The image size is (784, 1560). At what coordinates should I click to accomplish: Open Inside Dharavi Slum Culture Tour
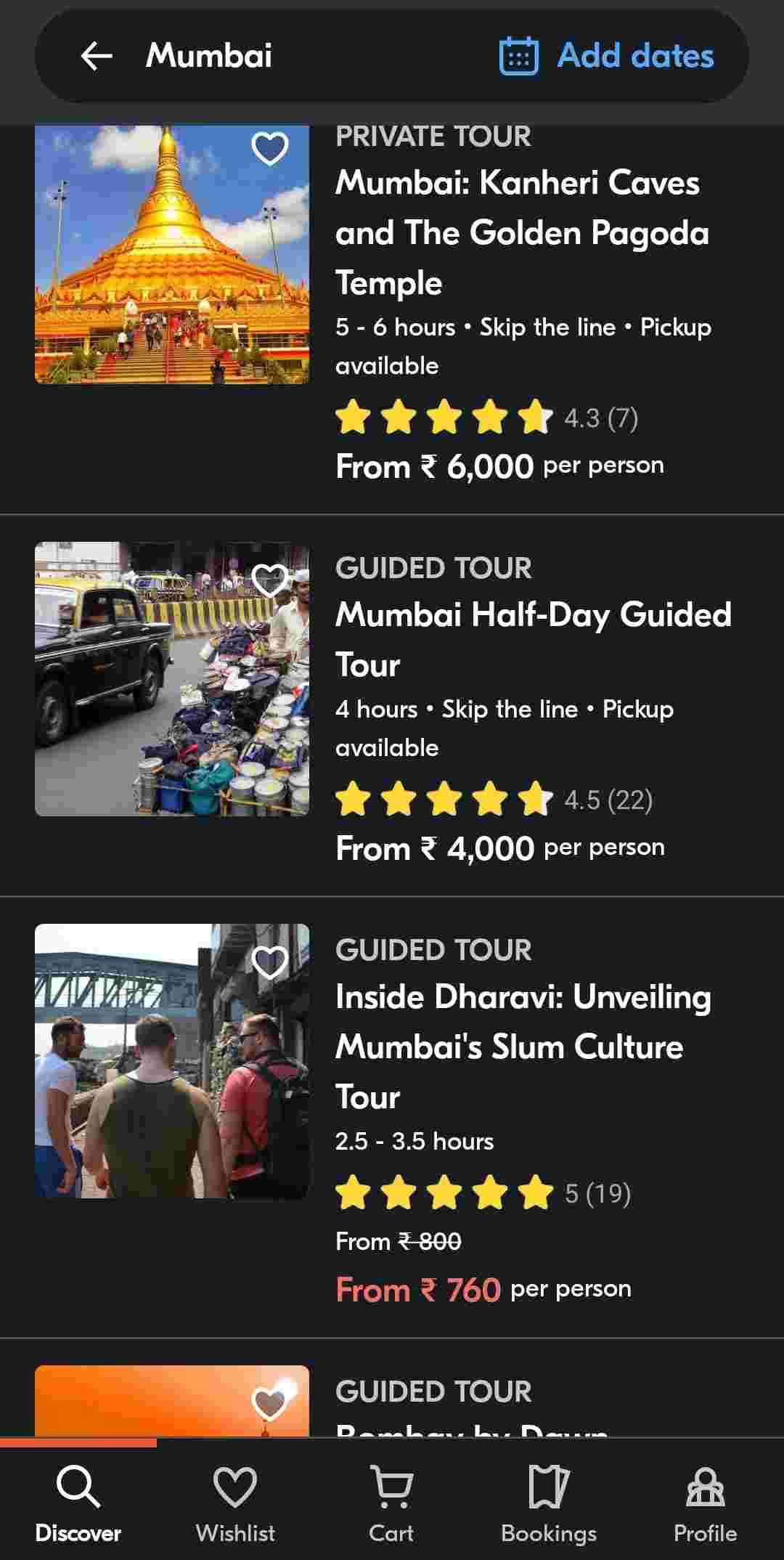(523, 1047)
